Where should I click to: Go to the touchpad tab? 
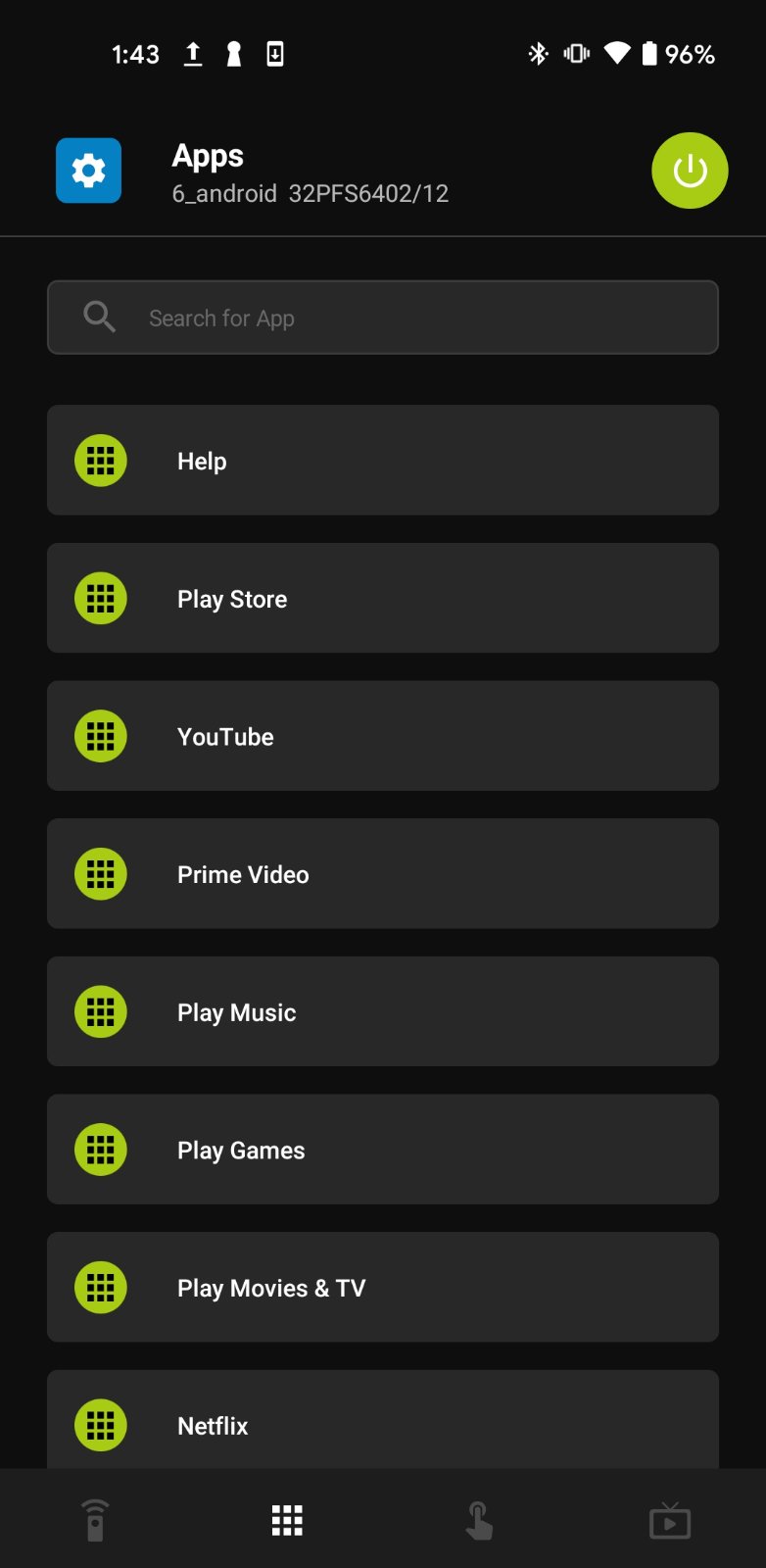tap(478, 1520)
